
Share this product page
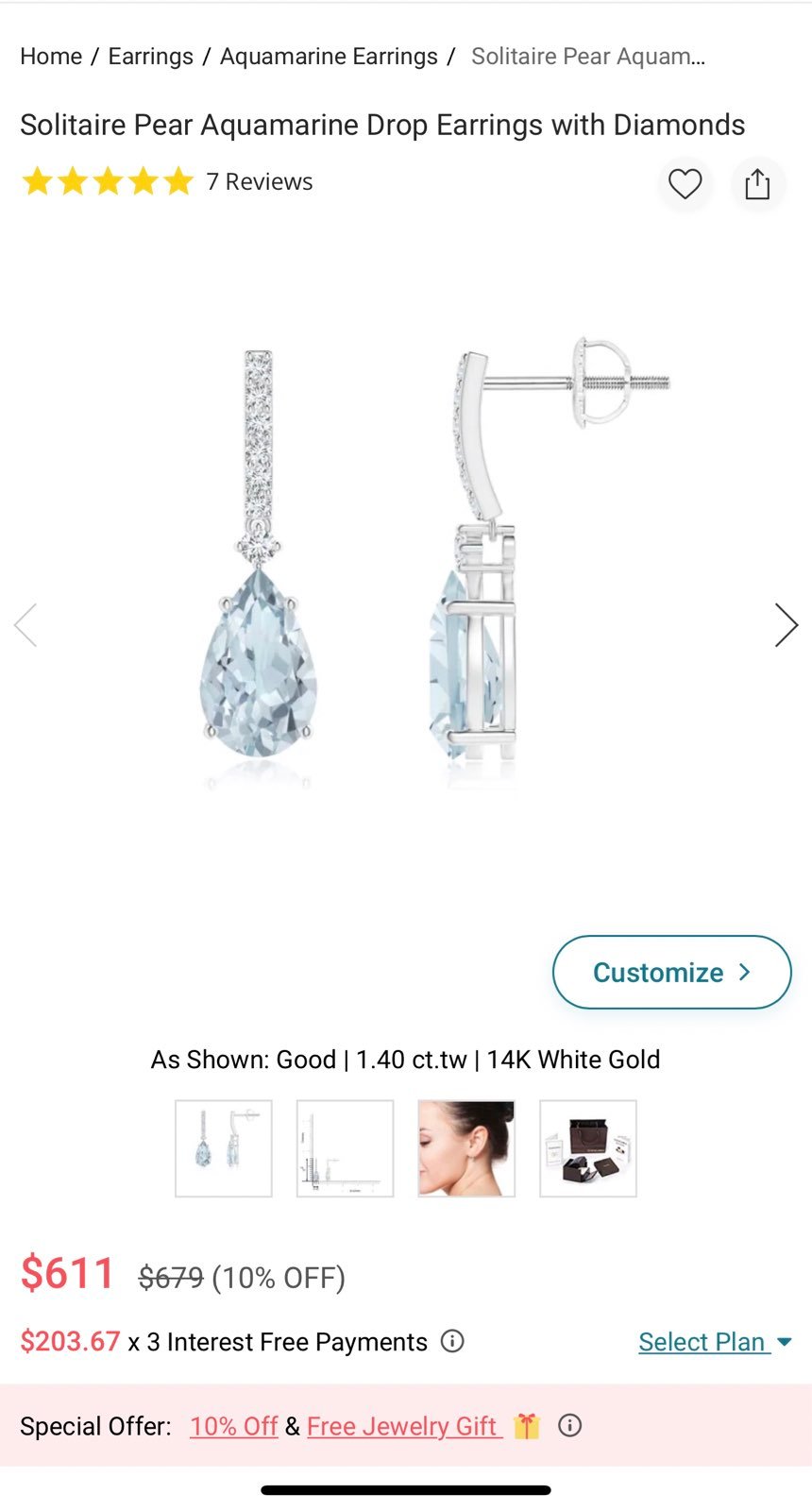pos(757,184)
